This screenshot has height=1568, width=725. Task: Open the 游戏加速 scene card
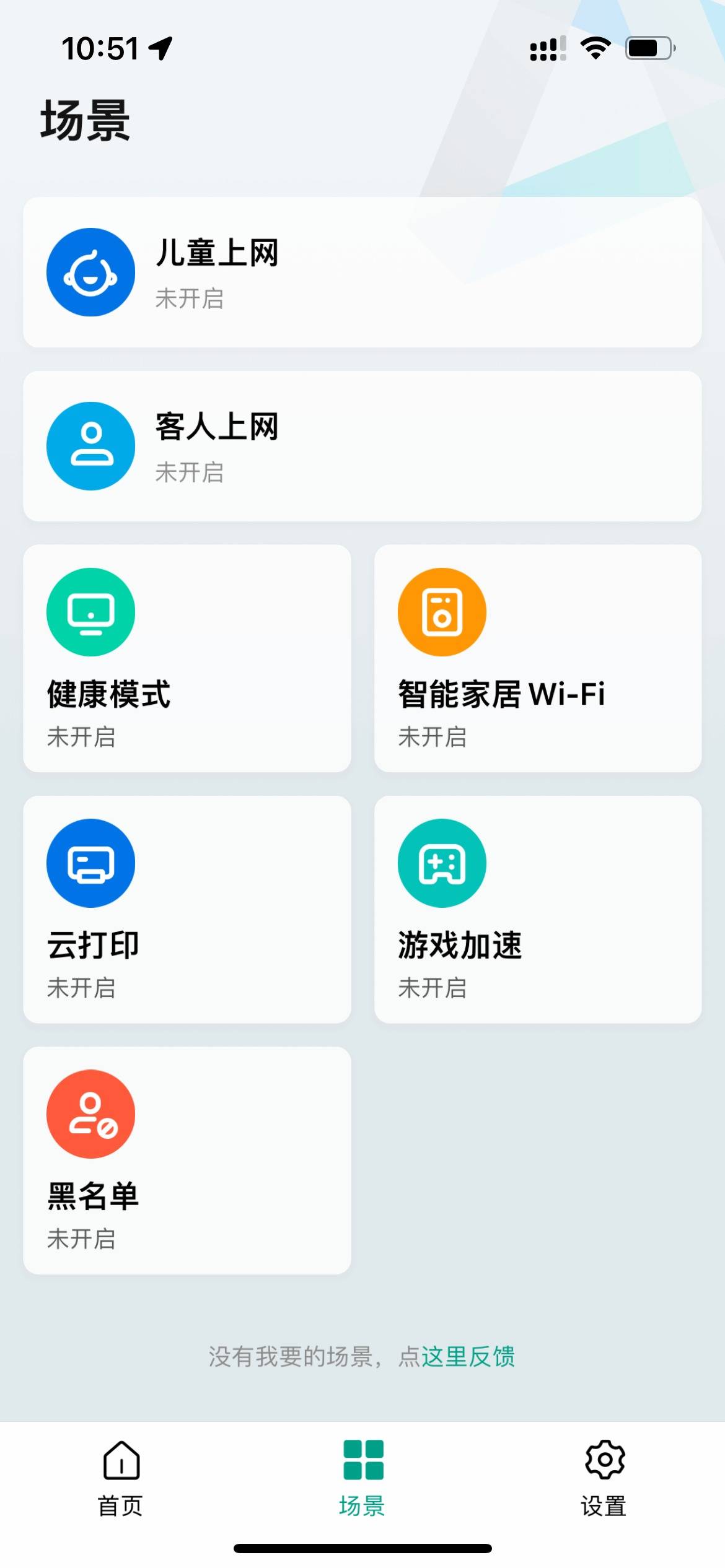click(x=538, y=910)
